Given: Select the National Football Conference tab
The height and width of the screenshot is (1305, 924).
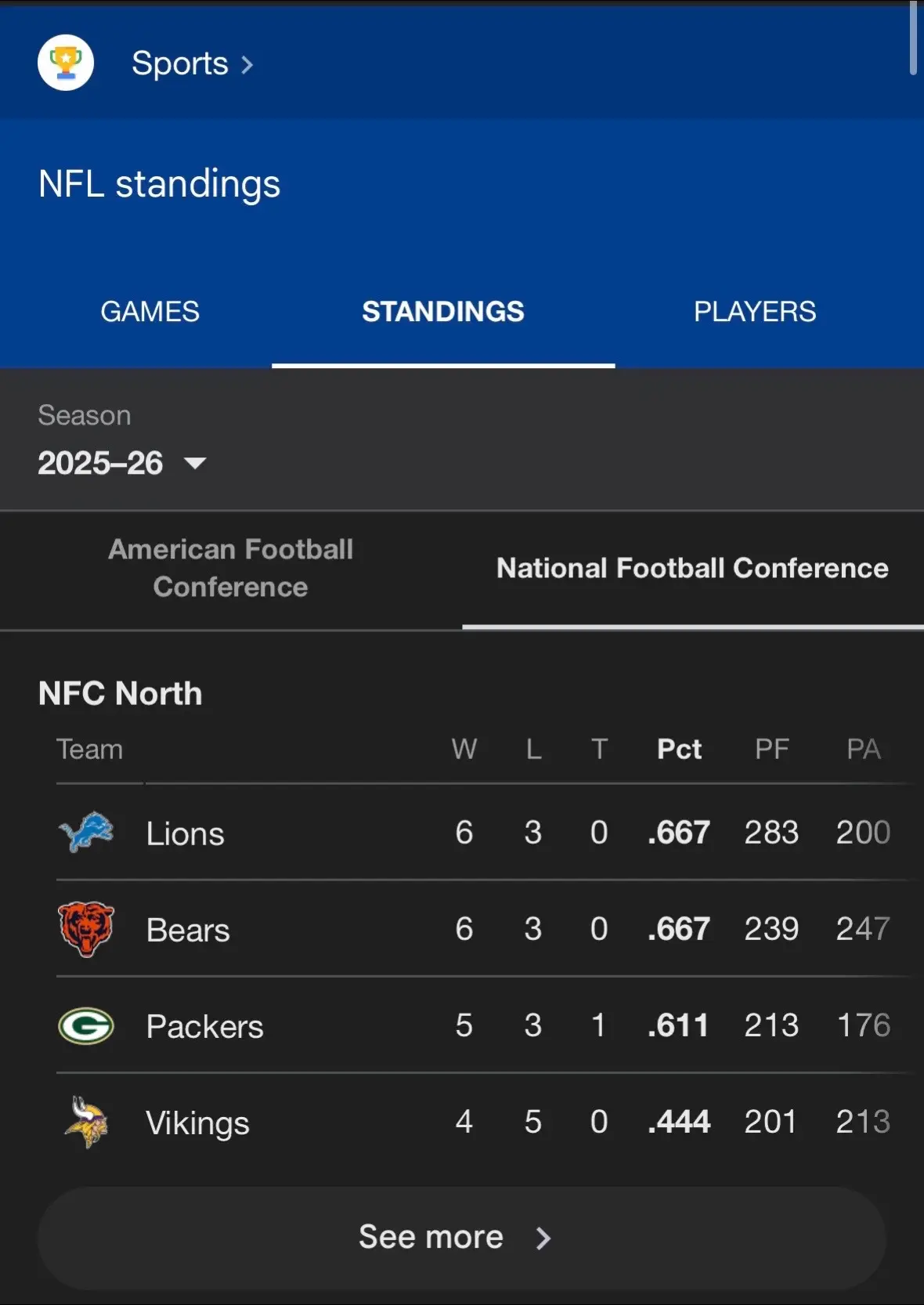Looking at the screenshot, I should [692, 569].
